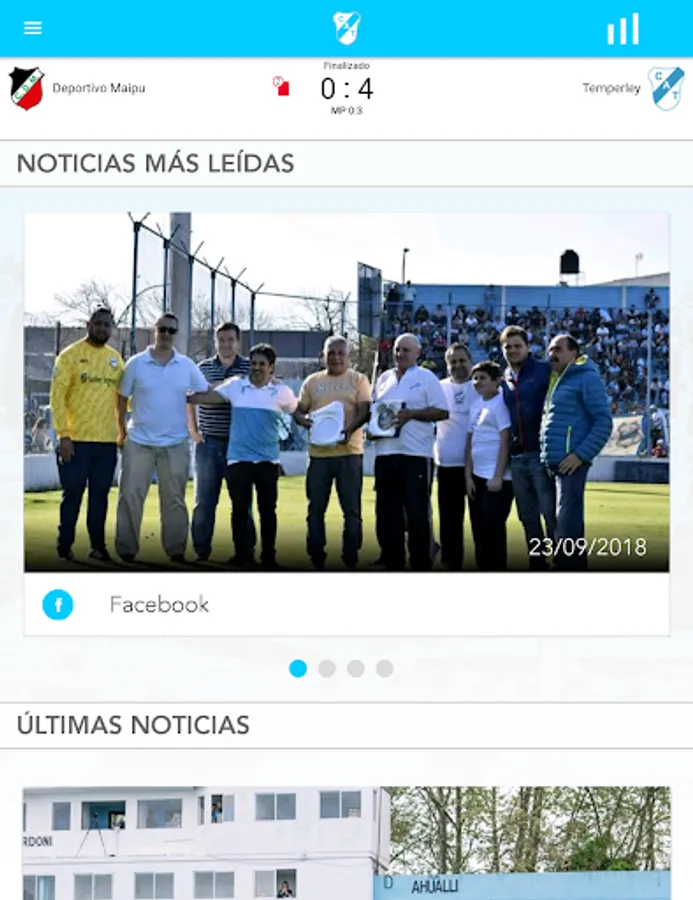Go to the second carousel page dot
Viewport: 693px width, 900px height.
click(327, 669)
